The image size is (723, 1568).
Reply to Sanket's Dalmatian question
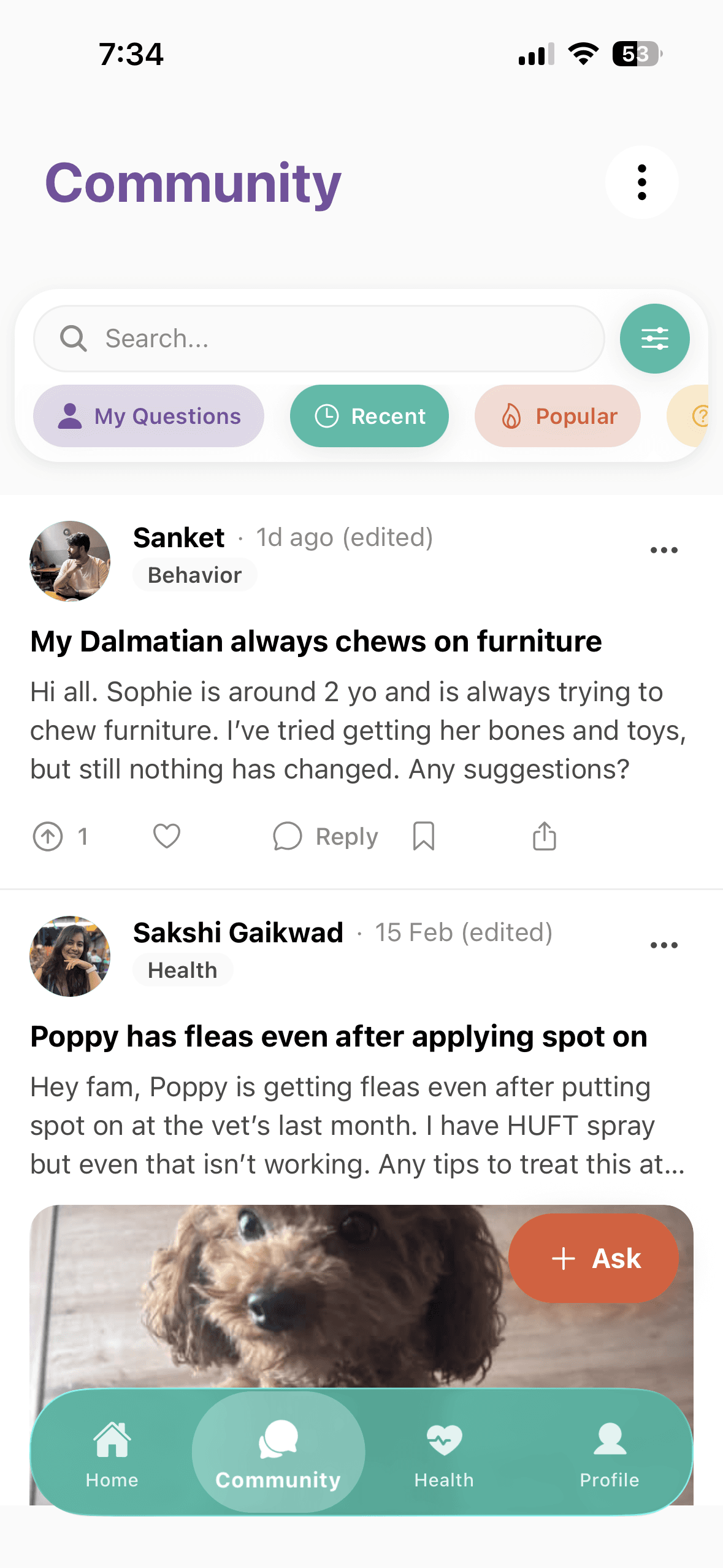pos(326,836)
